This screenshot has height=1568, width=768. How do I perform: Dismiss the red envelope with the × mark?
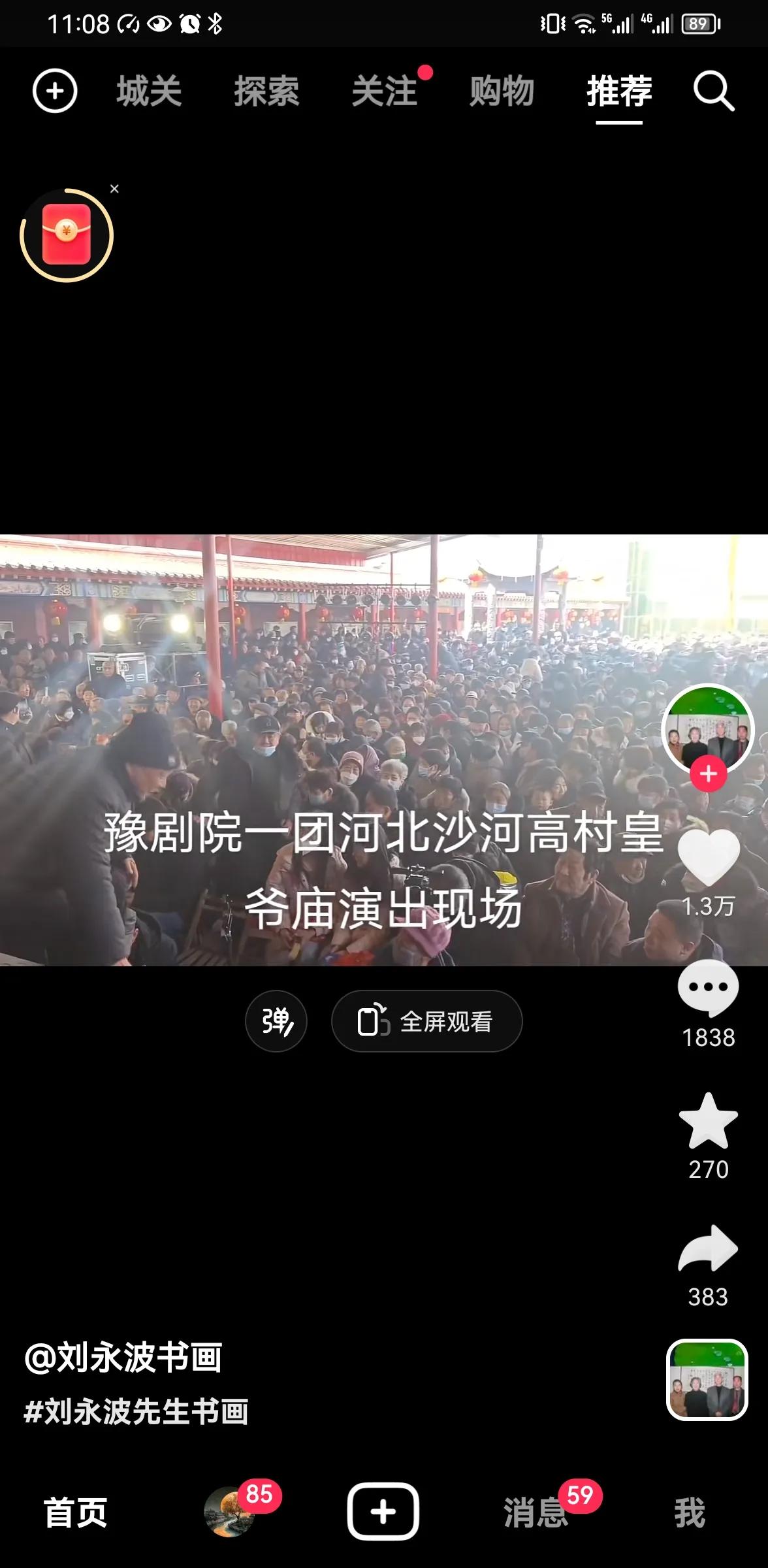pos(115,188)
